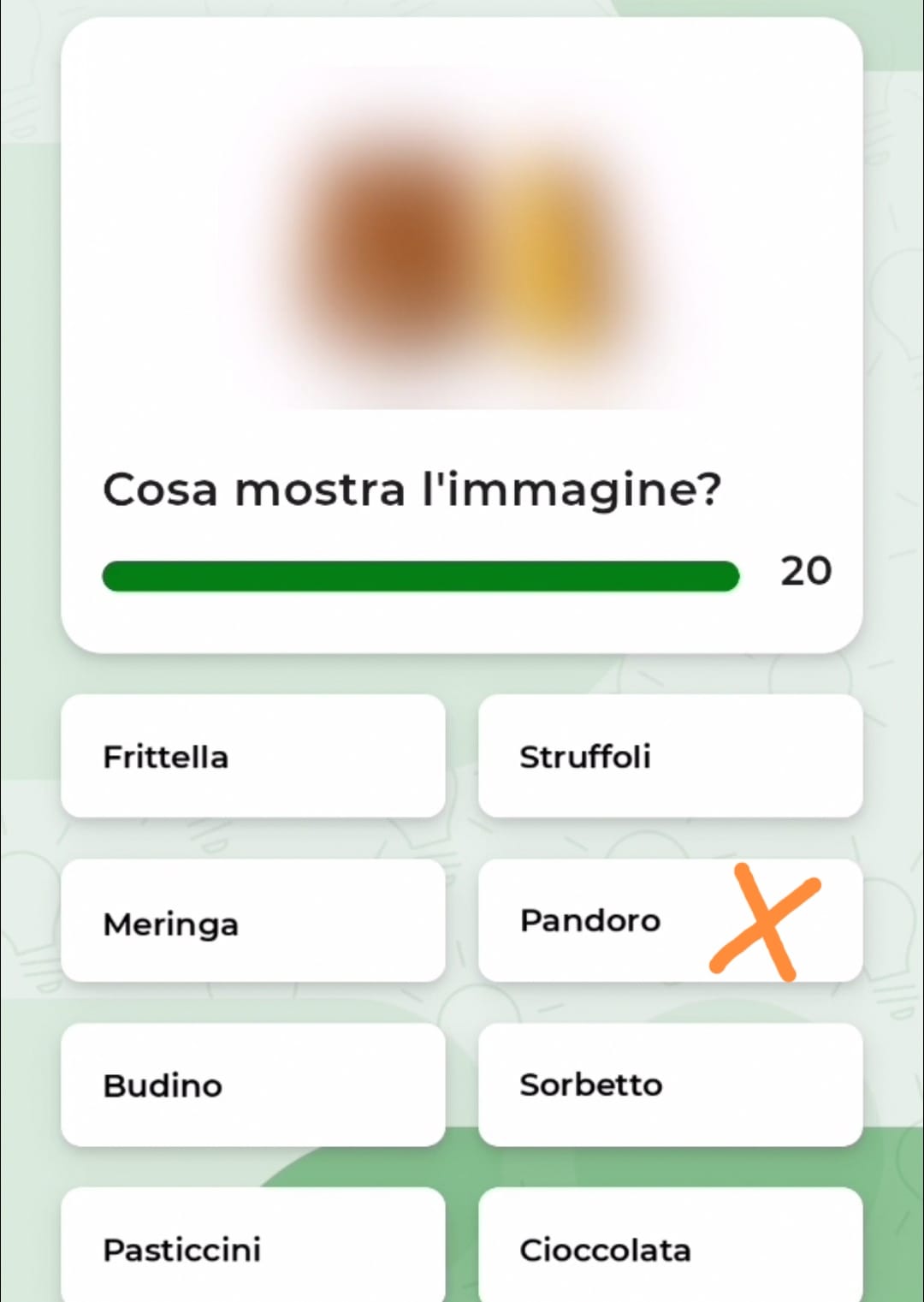This screenshot has width=924, height=1302.
Task: Select the Frittella answer
Action: pyautogui.click(x=252, y=756)
